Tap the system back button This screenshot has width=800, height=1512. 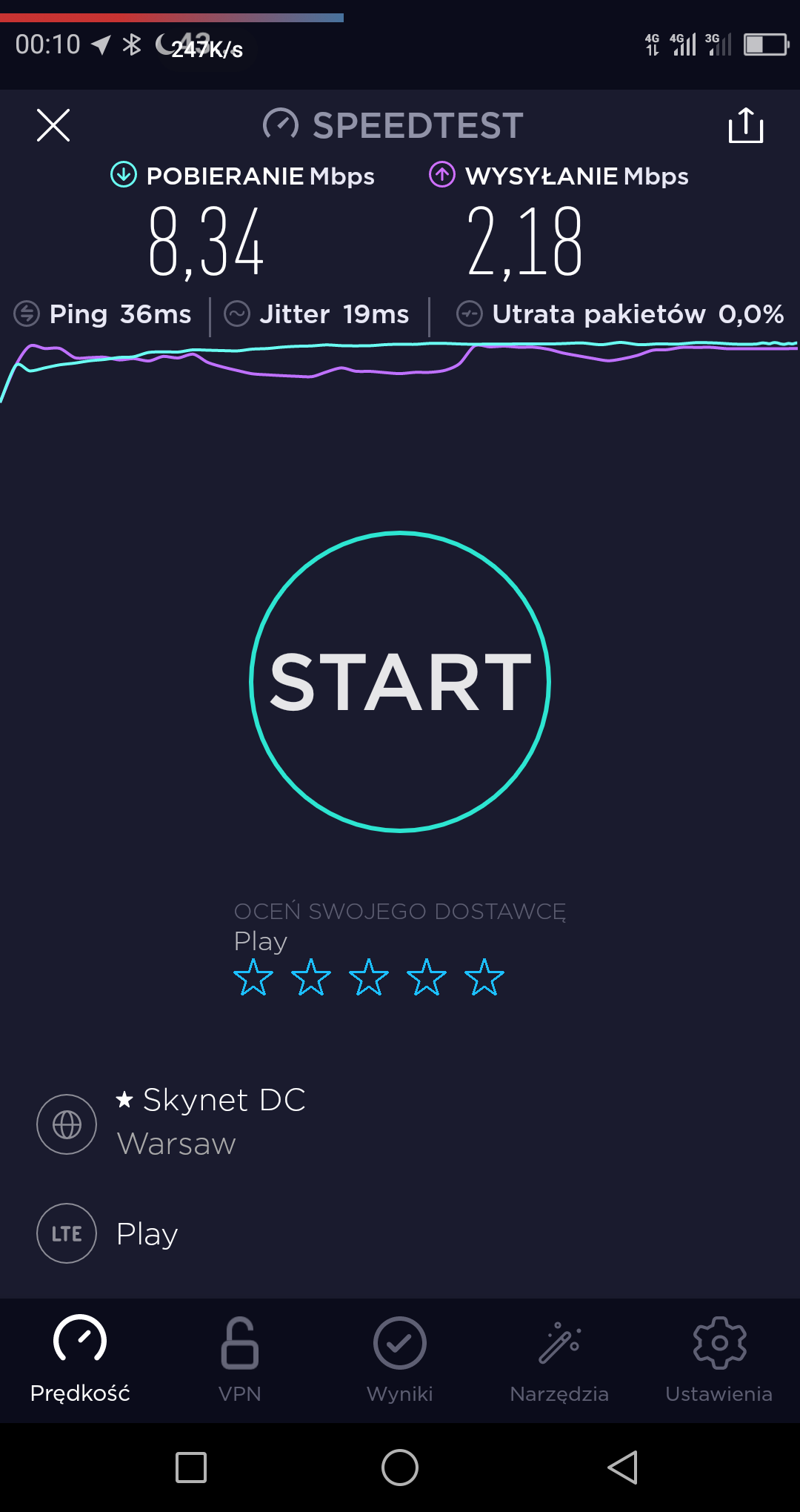pyautogui.click(x=622, y=1468)
